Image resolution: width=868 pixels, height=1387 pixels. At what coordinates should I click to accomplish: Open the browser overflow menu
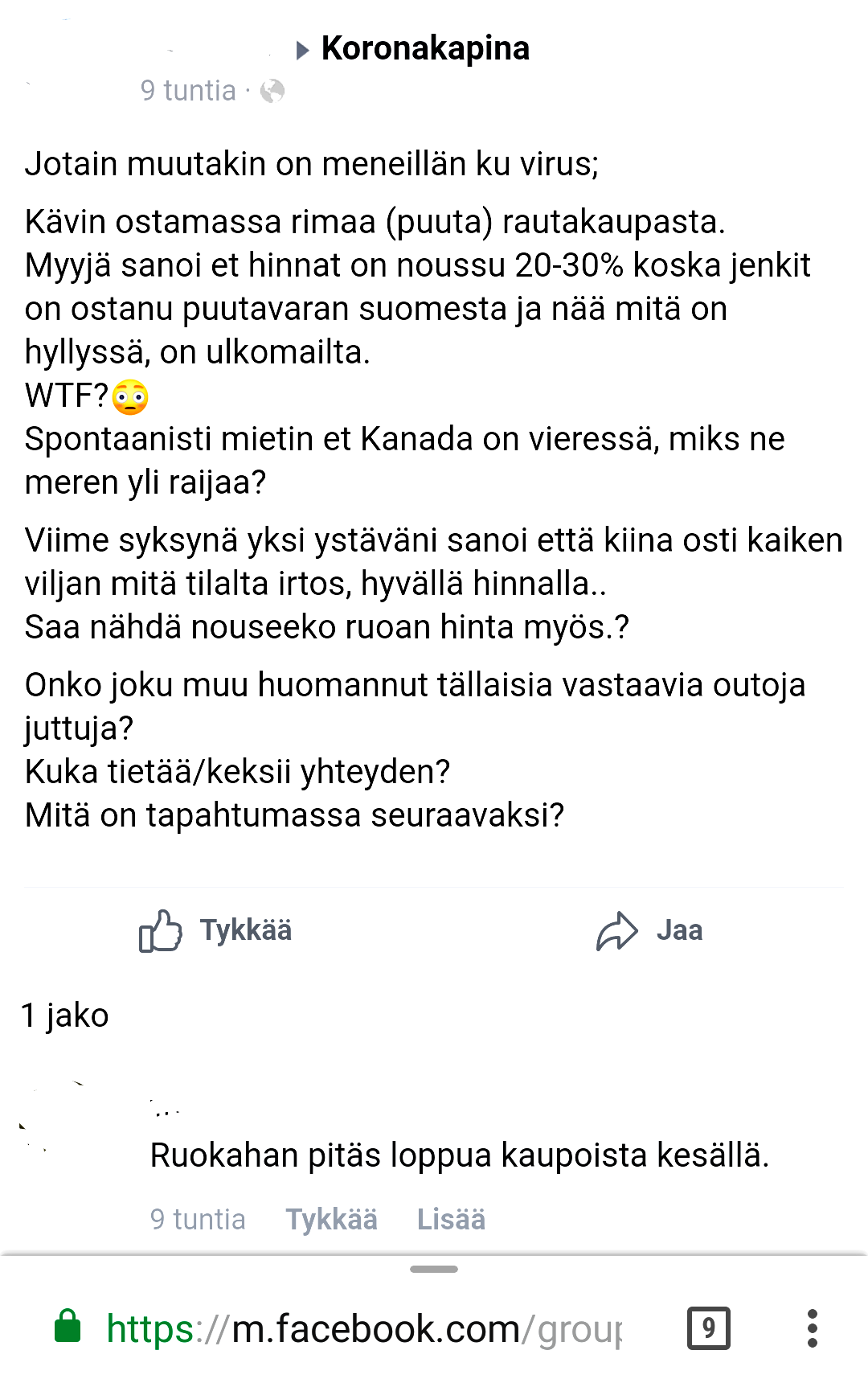813,1328
